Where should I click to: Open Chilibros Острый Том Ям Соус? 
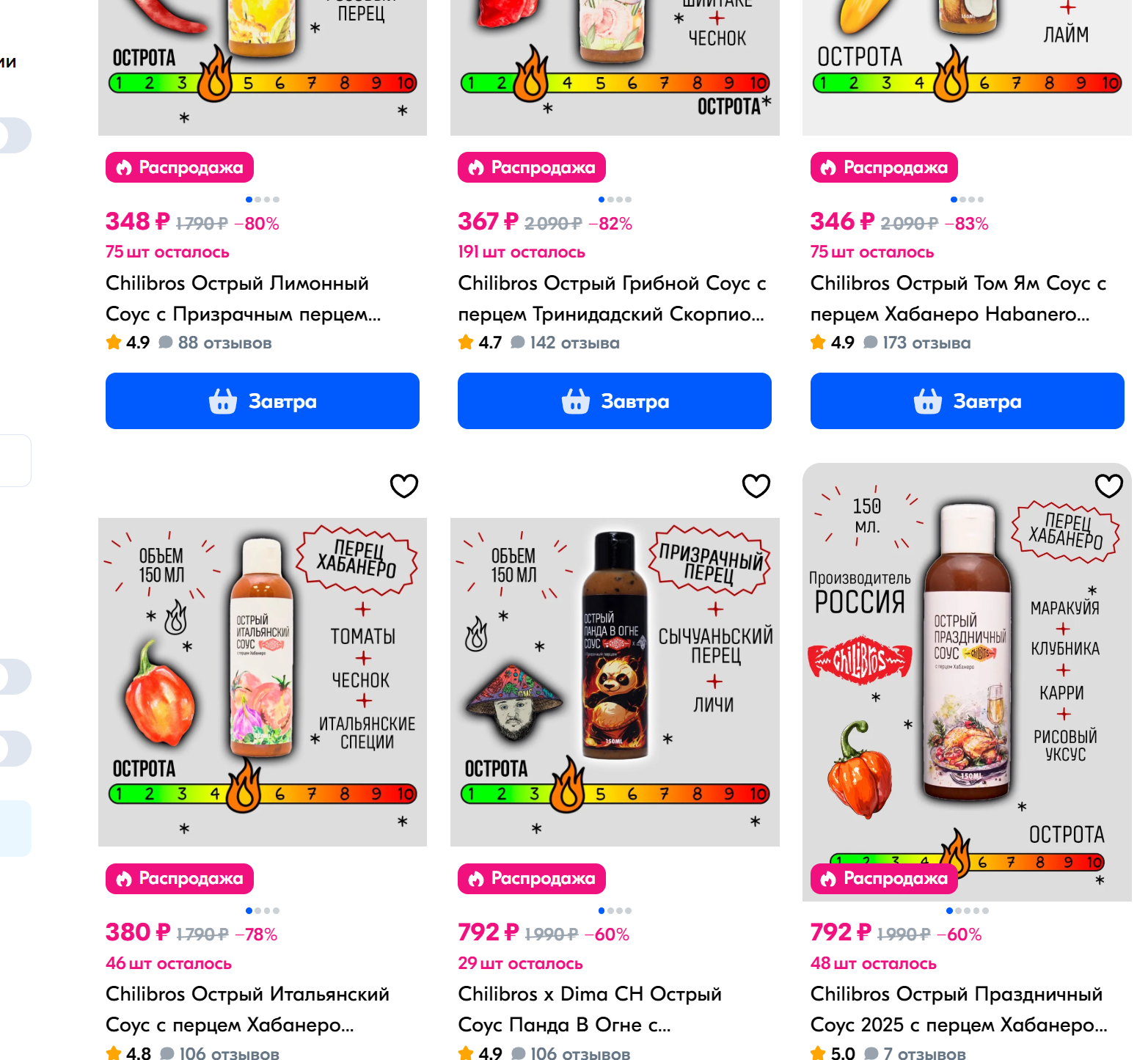point(957,298)
